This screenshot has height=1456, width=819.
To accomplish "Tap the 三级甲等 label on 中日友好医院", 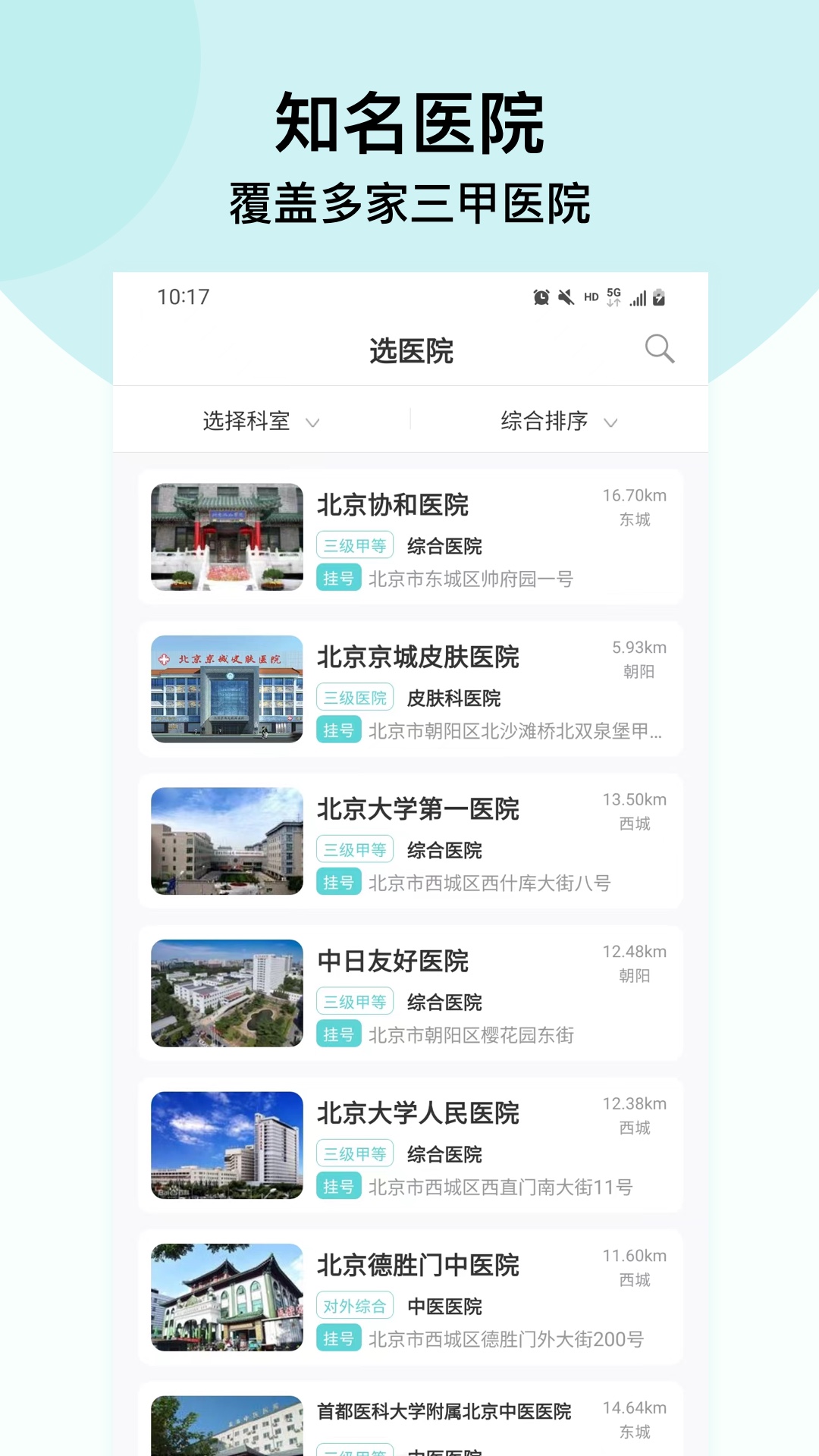I will [x=353, y=1002].
